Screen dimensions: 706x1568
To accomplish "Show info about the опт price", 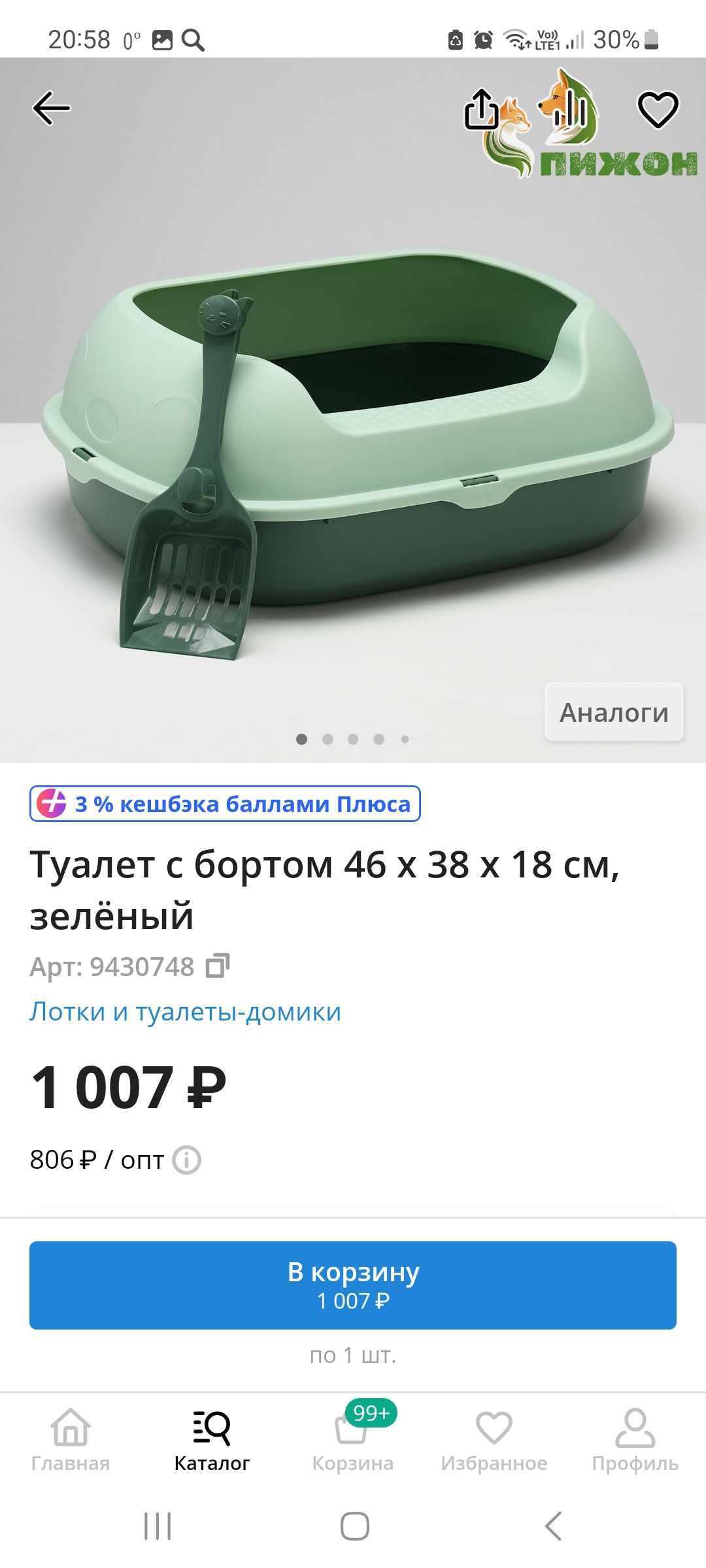I will coord(186,1160).
